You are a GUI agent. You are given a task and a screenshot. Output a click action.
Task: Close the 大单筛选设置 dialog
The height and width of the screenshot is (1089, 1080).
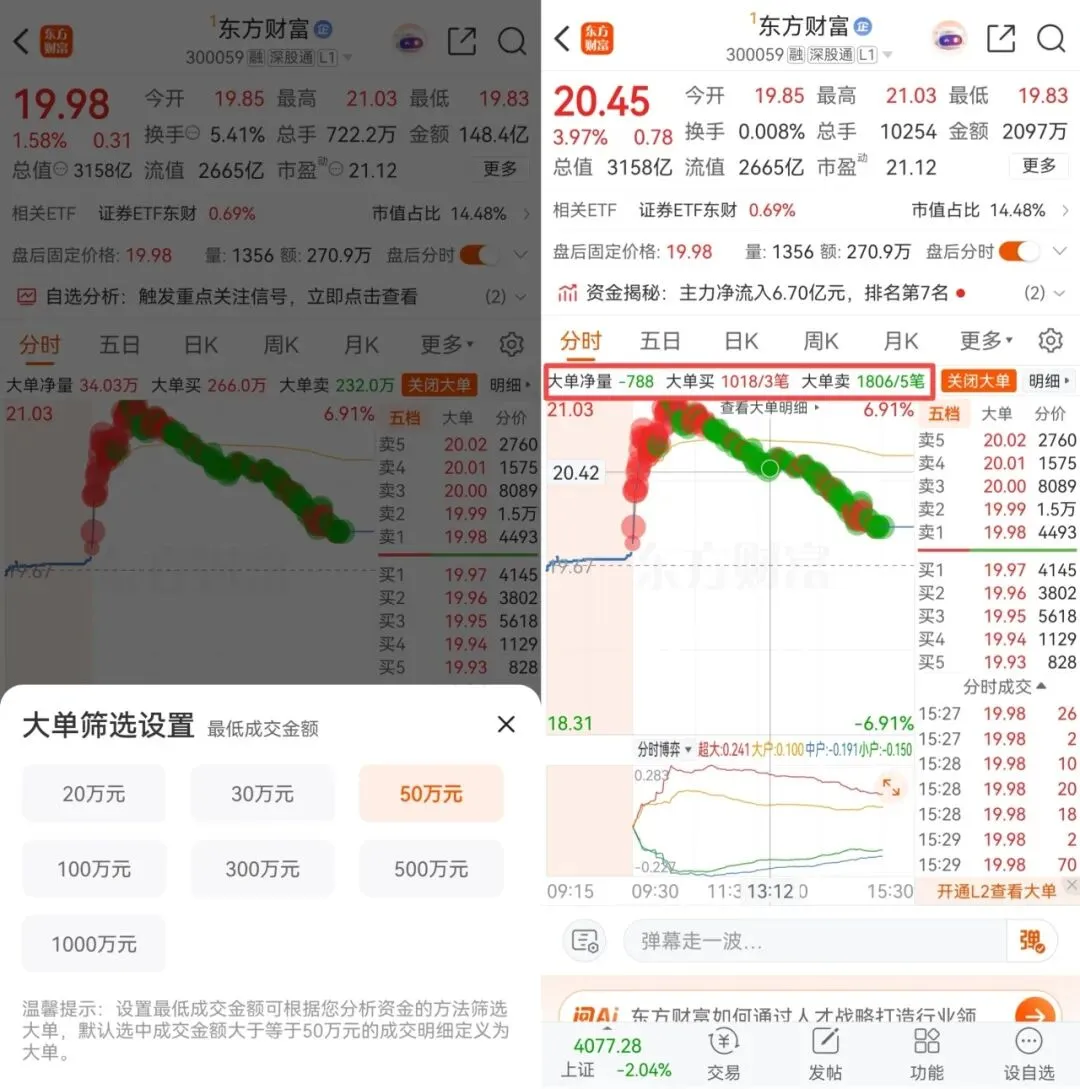(x=506, y=724)
